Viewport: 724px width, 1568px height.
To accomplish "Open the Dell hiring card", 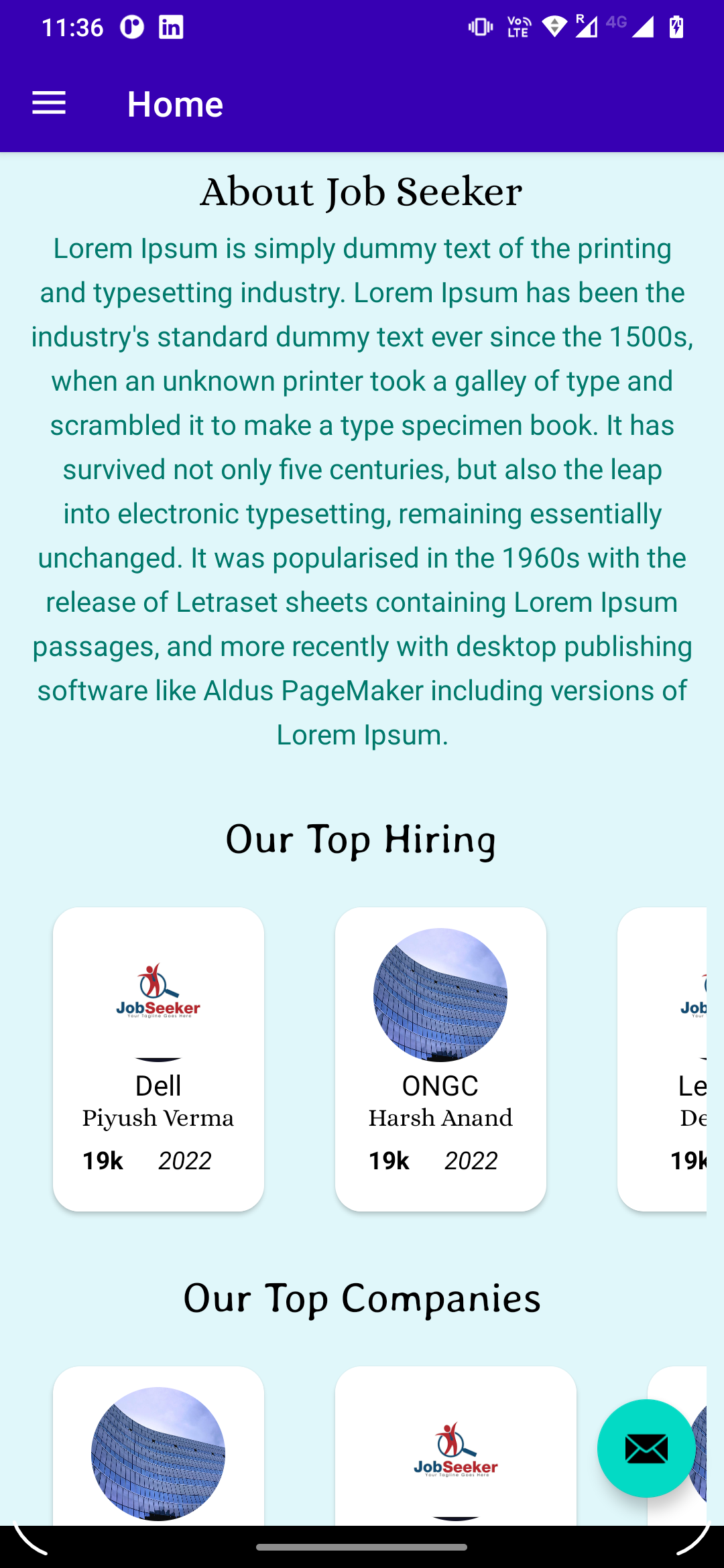I will point(158,1059).
